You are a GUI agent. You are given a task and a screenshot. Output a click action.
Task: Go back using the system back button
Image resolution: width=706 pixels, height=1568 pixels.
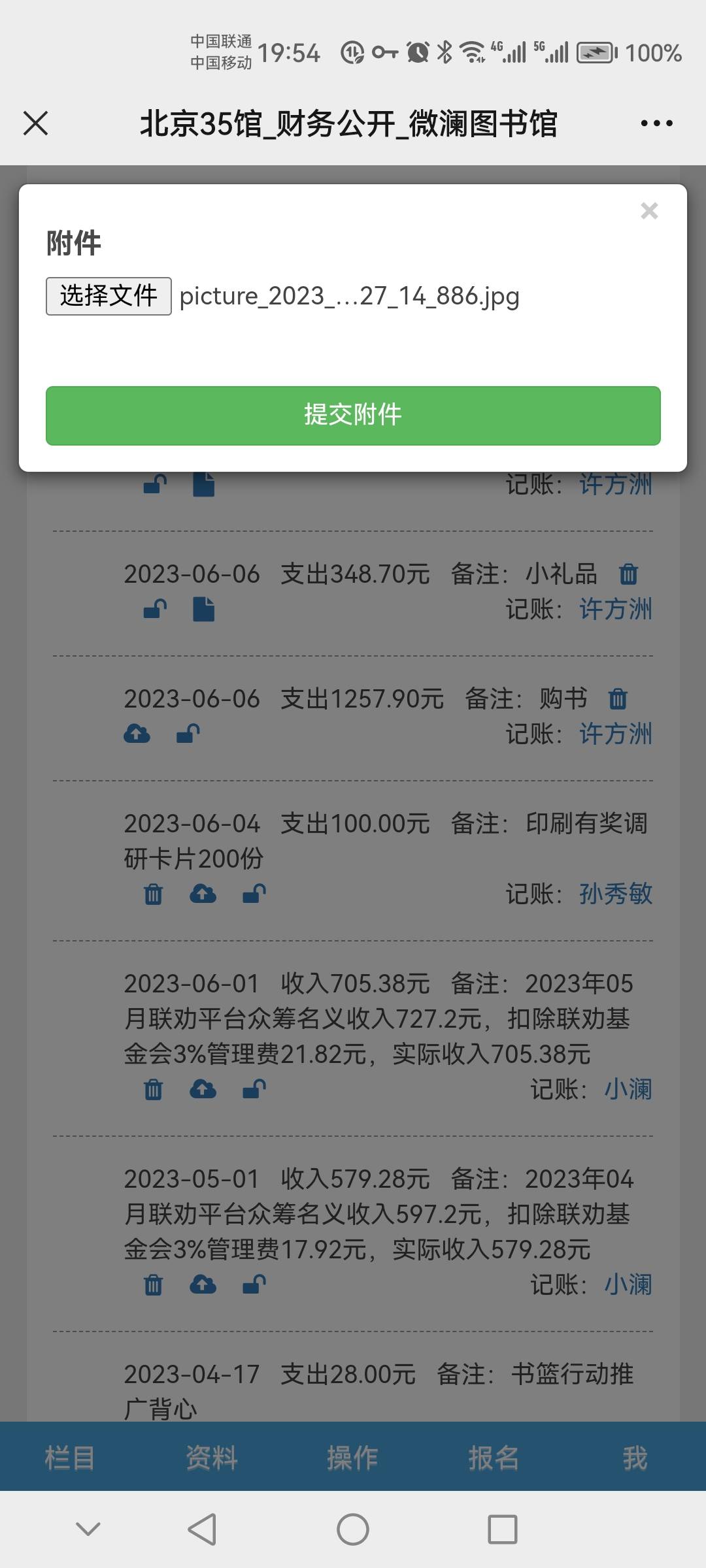click(202, 1529)
